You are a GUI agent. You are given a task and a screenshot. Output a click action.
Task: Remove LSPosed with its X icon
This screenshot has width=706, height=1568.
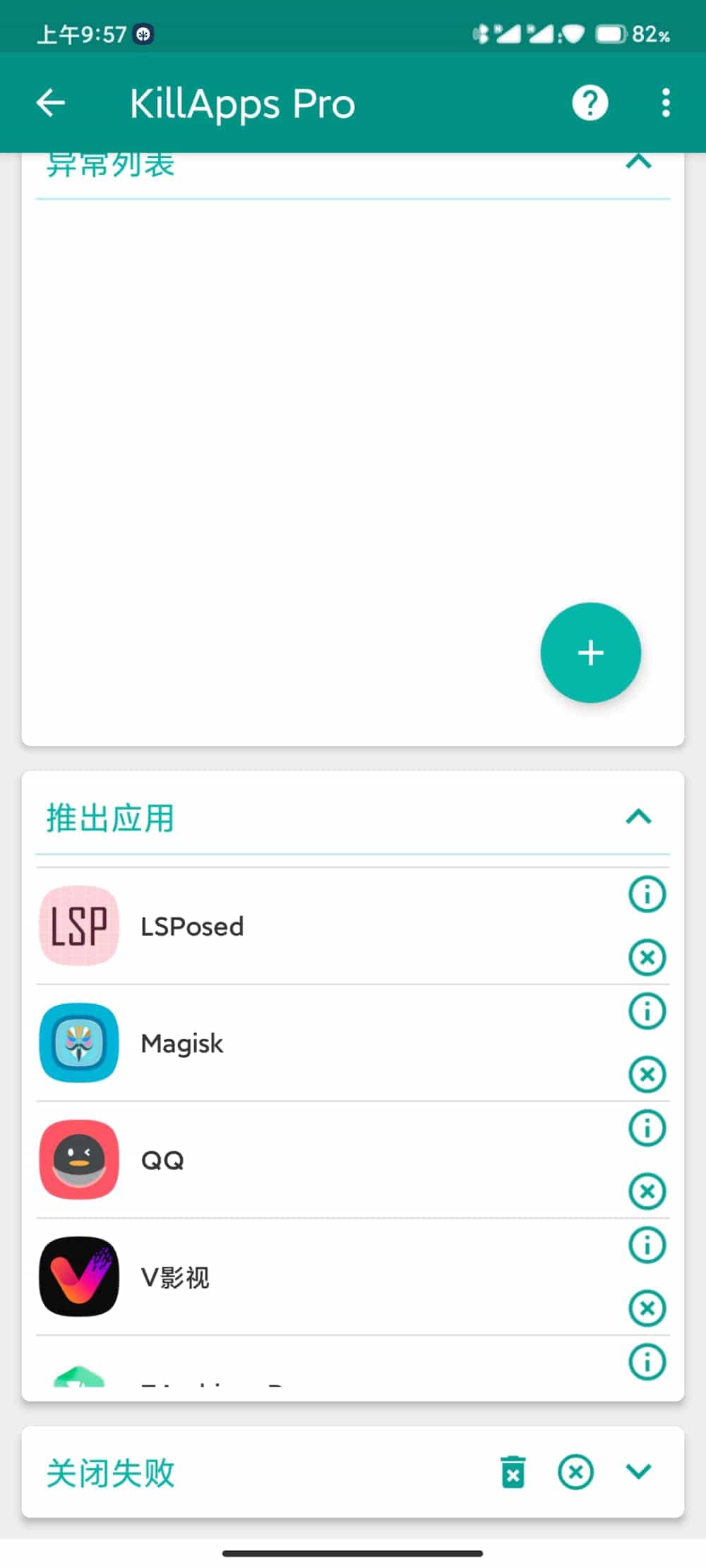point(647,958)
